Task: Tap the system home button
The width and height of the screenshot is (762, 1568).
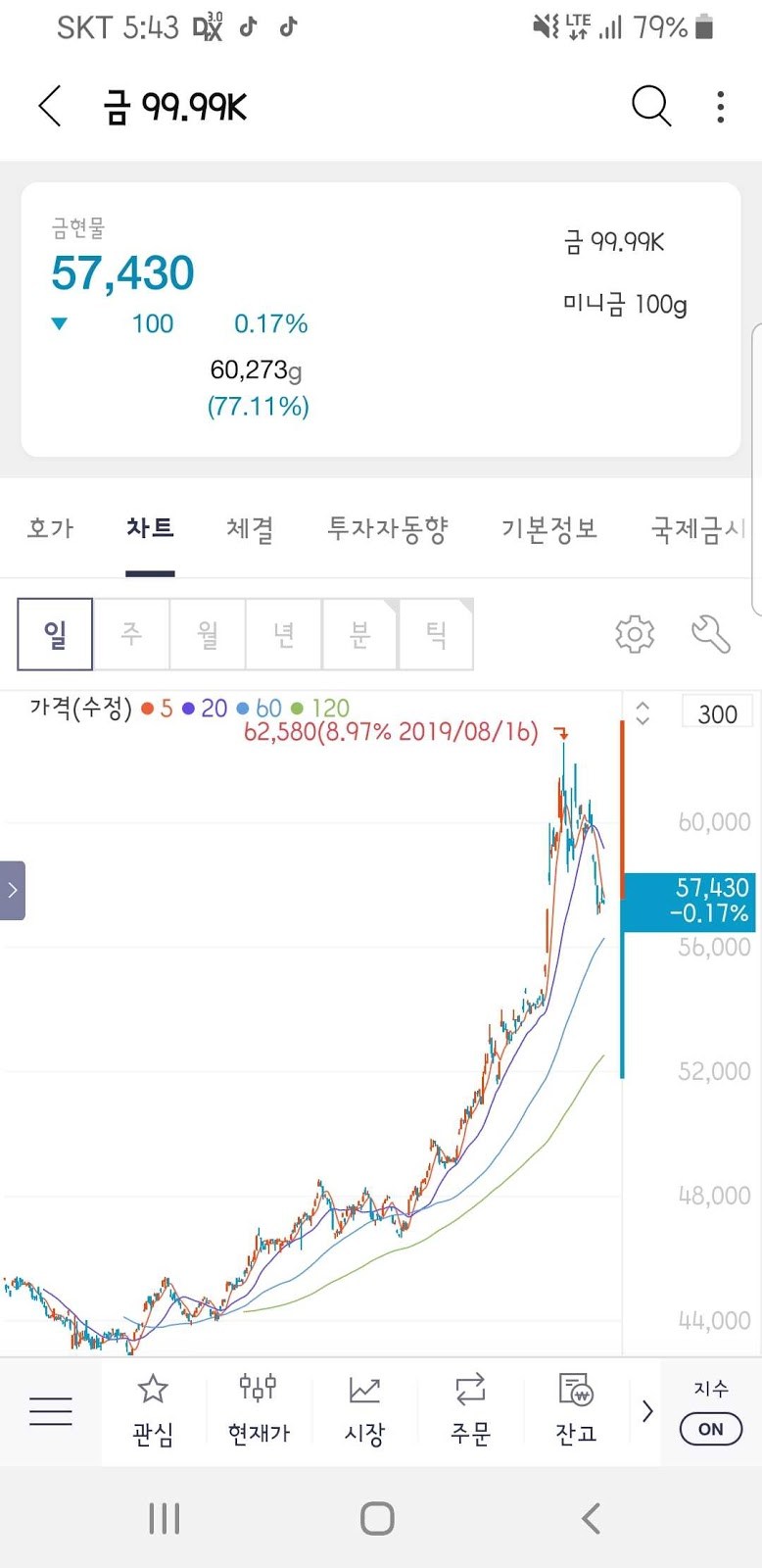Action: (377, 1519)
